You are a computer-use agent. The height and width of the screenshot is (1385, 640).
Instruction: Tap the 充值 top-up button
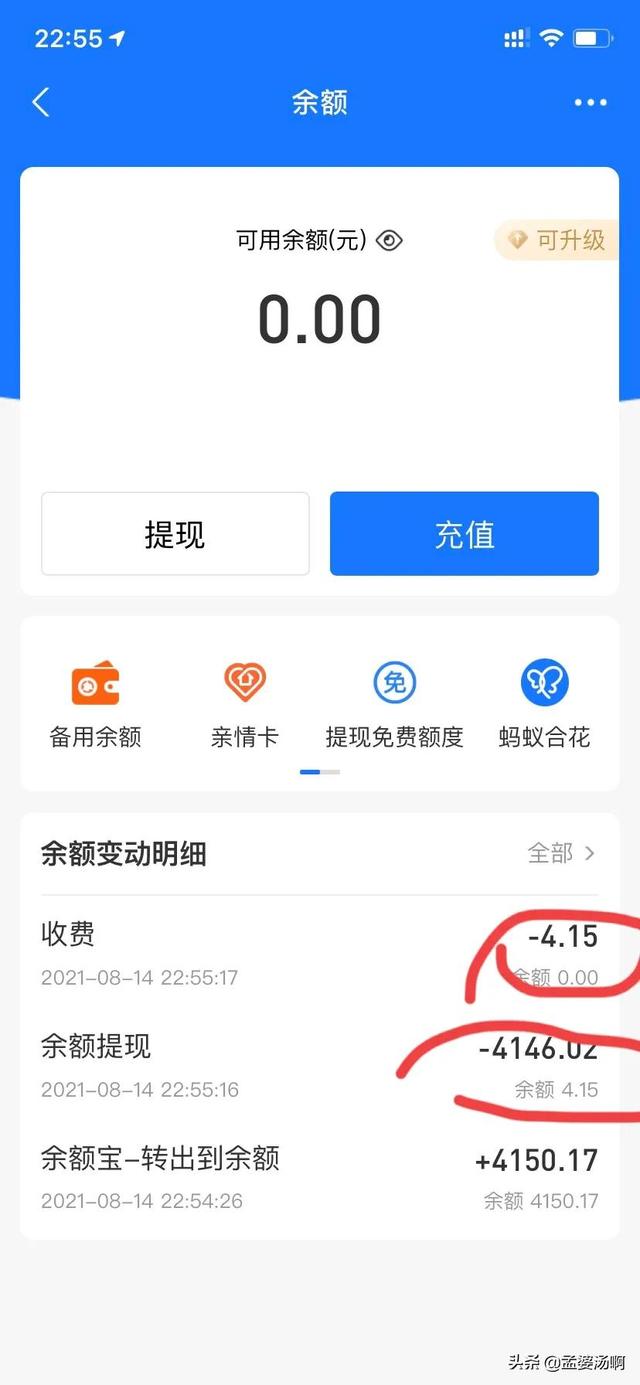coord(464,534)
